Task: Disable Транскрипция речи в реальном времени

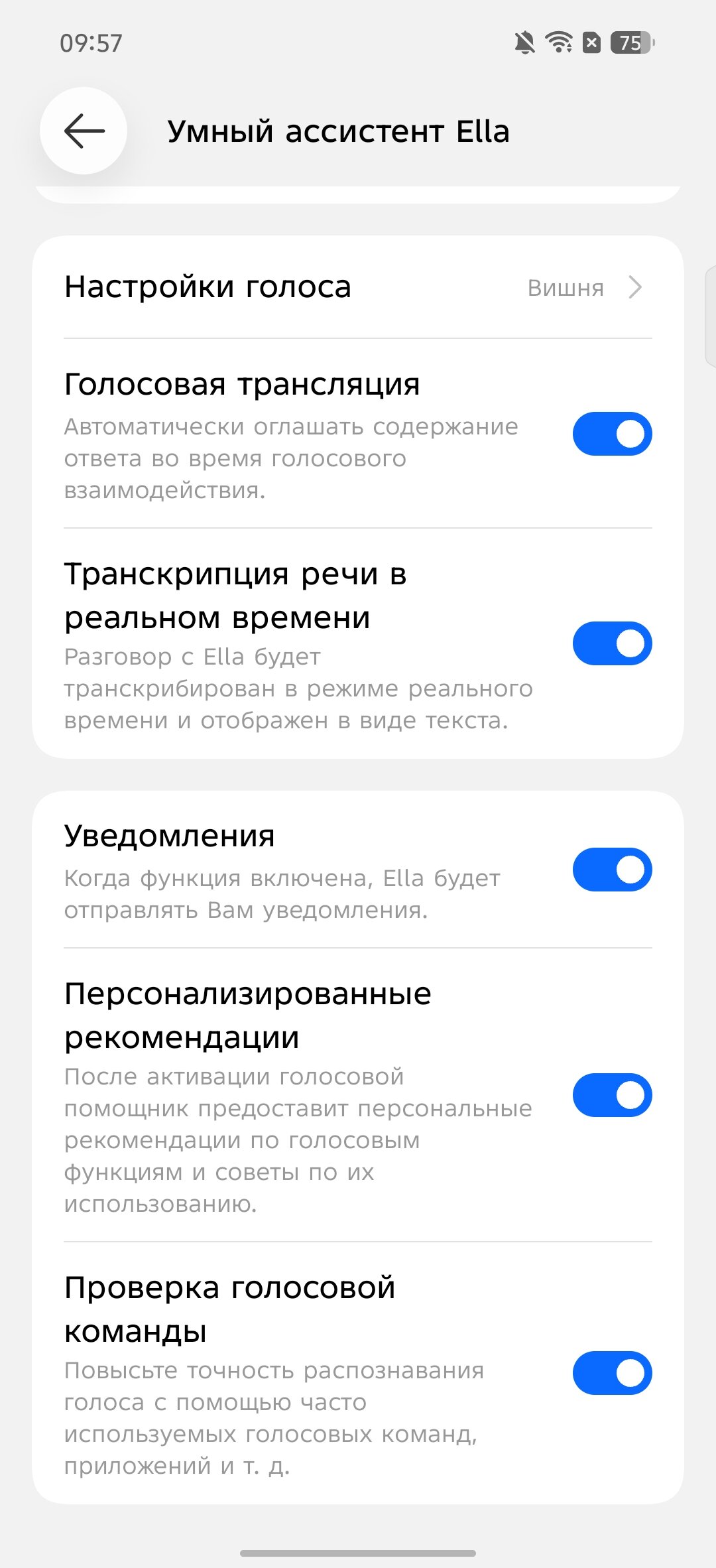Action: (x=612, y=643)
